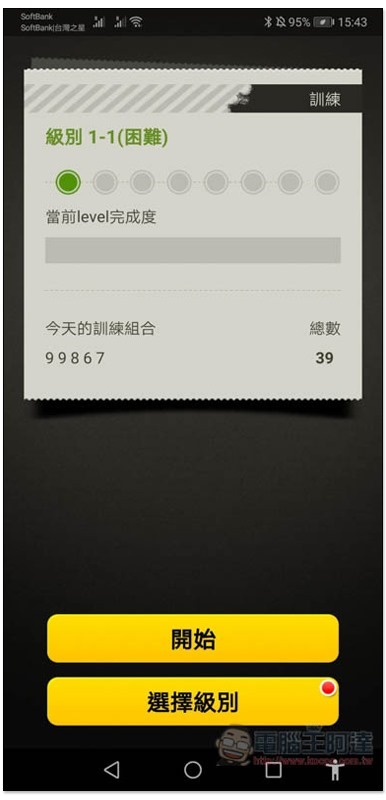The width and height of the screenshot is (386, 800).
Task: Go back with the system back button
Action: click(x=111, y=770)
